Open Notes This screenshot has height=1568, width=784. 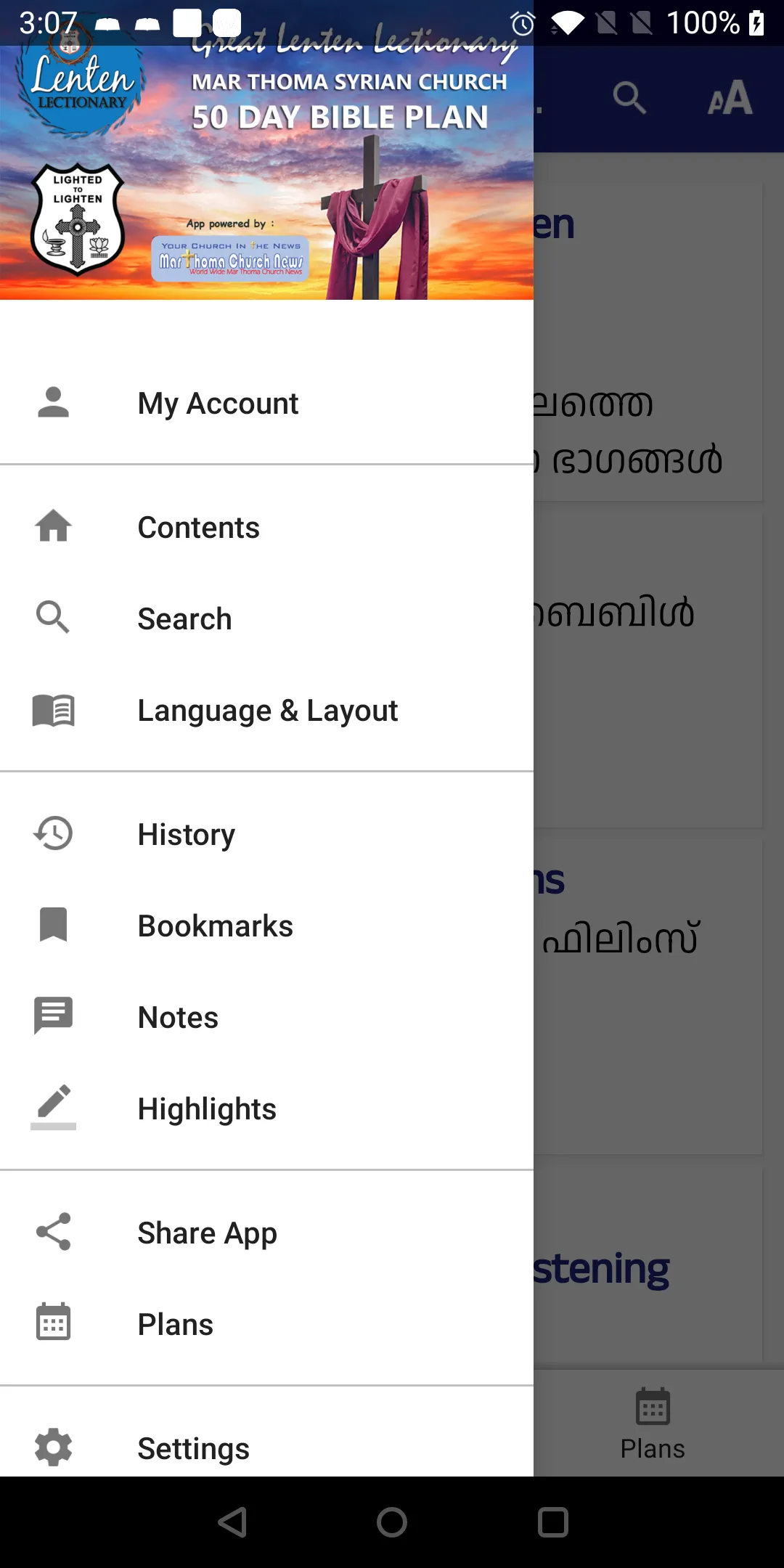[178, 1018]
